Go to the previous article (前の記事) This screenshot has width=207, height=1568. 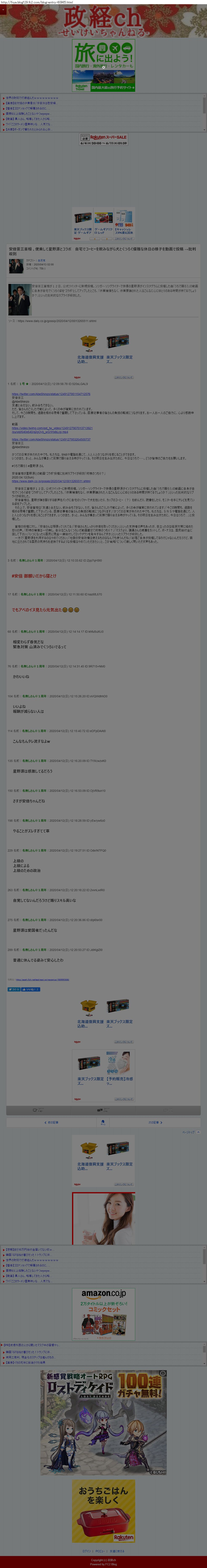click(52, 1122)
